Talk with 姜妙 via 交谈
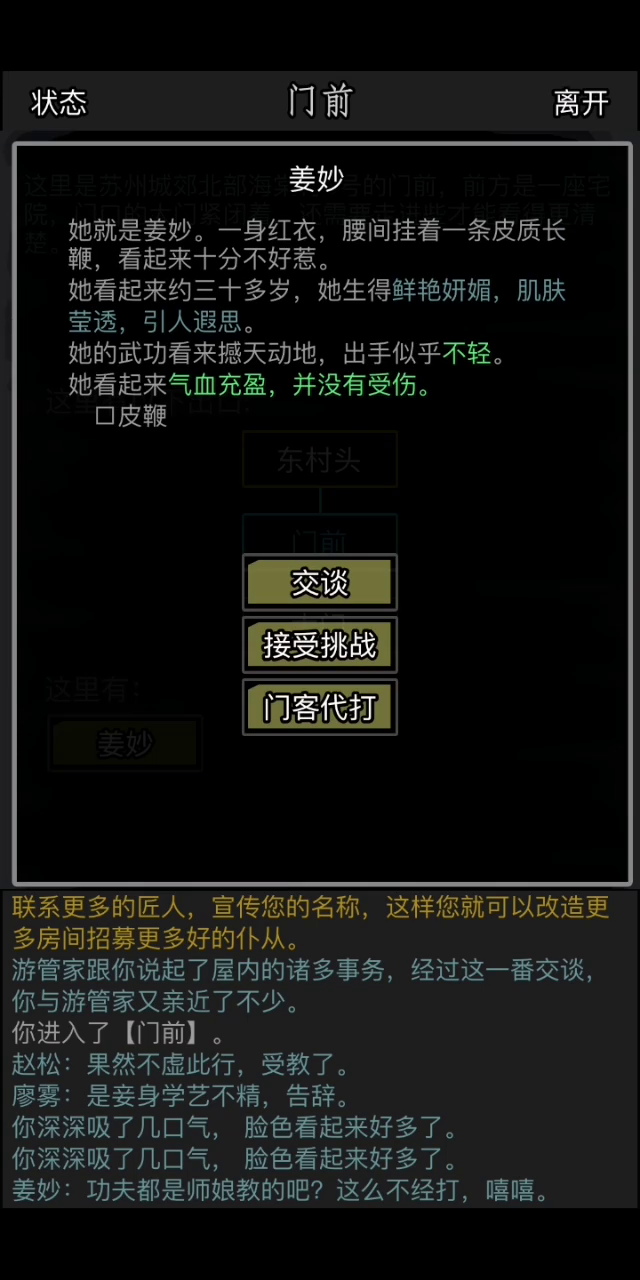Viewport: 640px width, 1280px height. point(320,583)
